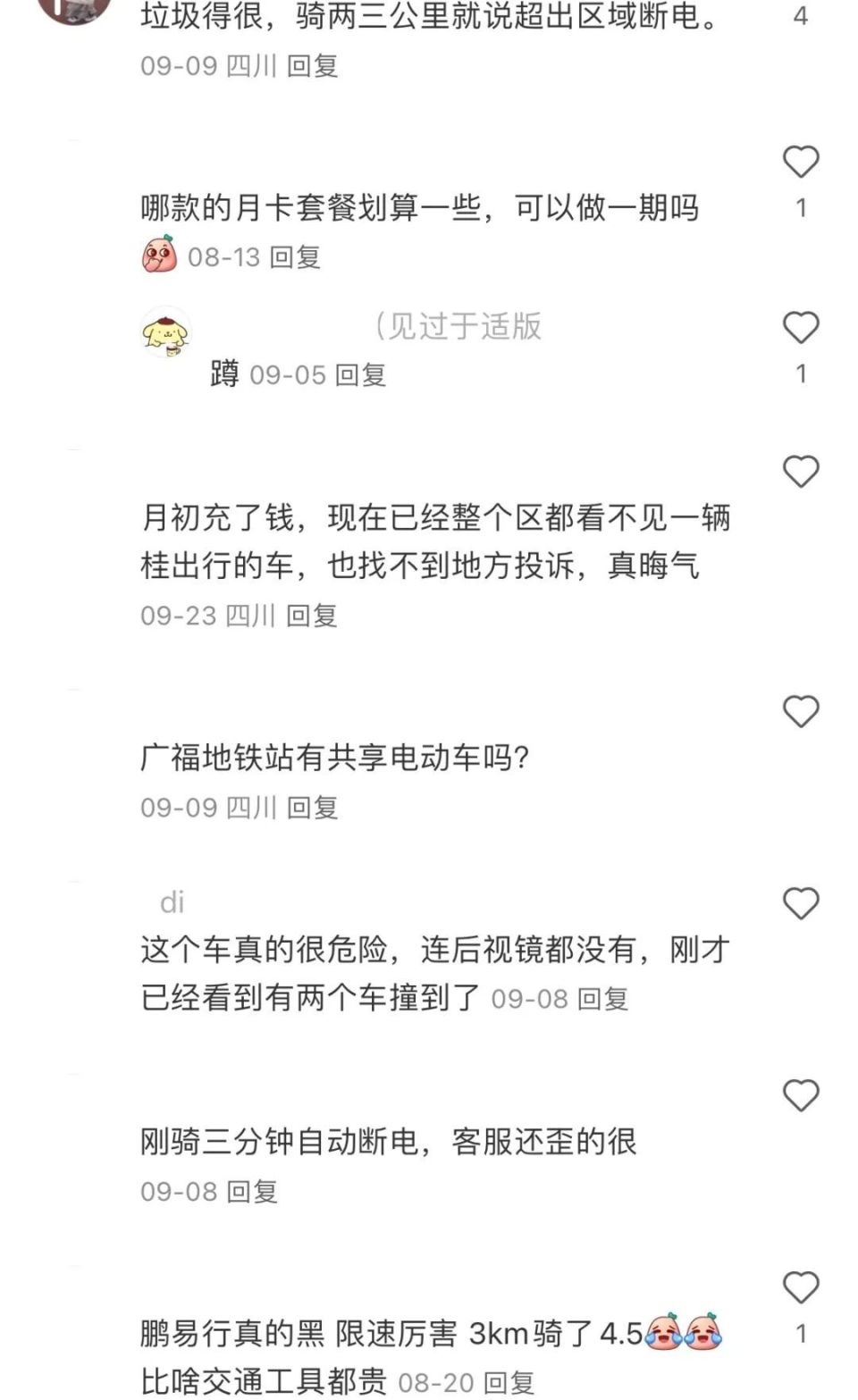Open the peach emoji avatar profile
The width and height of the screenshot is (858, 1400).
[158, 253]
